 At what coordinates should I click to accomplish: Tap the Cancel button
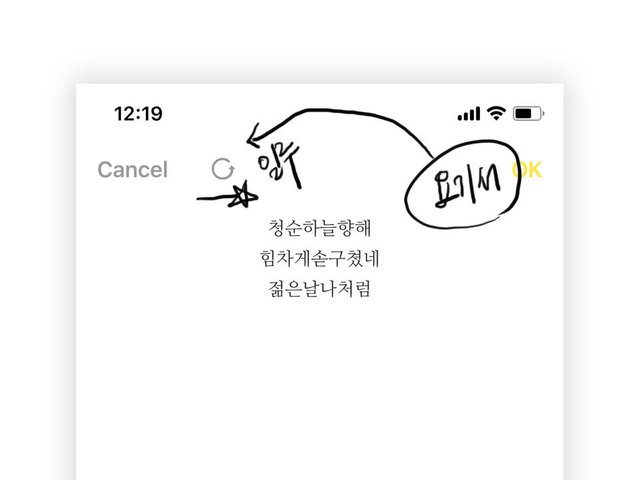[132, 170]
